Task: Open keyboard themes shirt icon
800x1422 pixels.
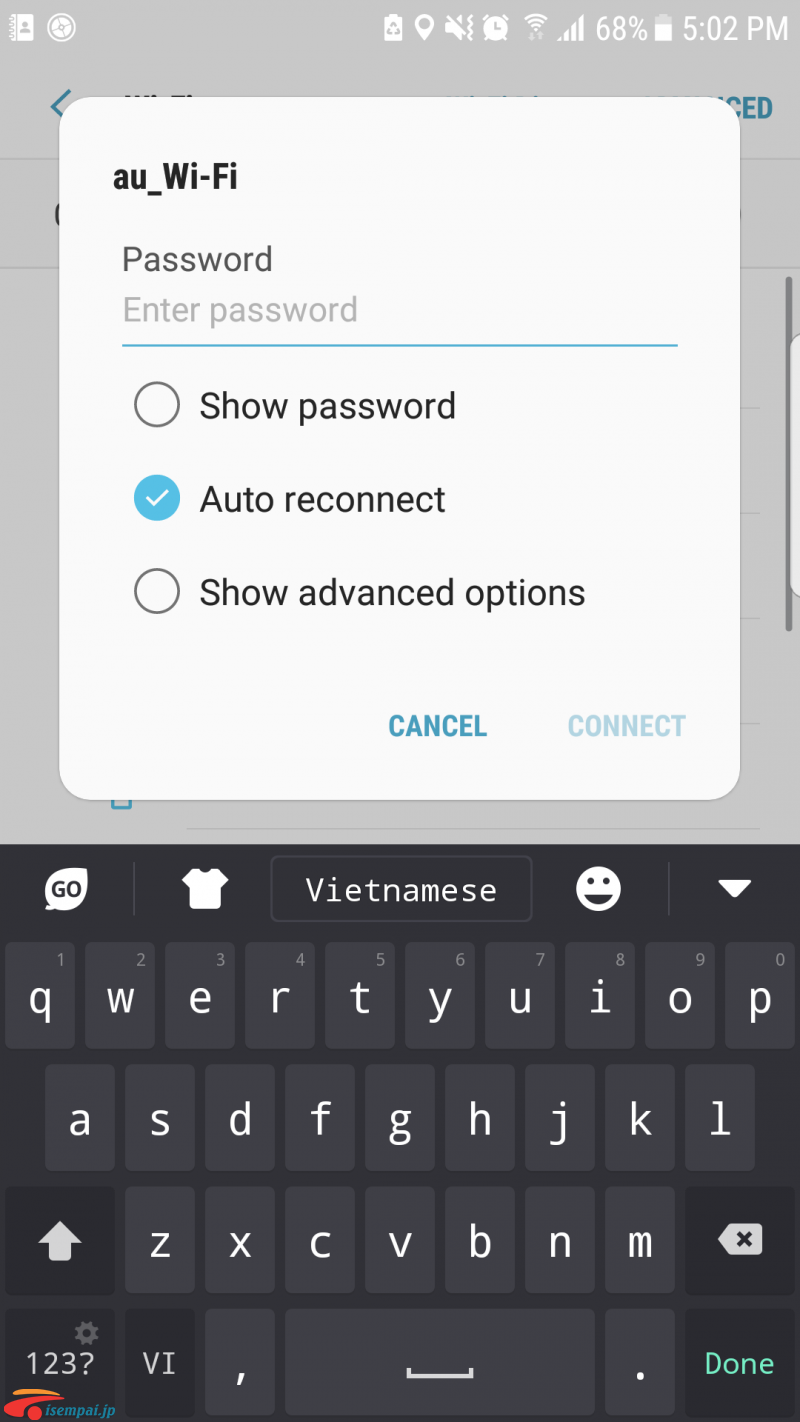Action: (x=204, y=888)
